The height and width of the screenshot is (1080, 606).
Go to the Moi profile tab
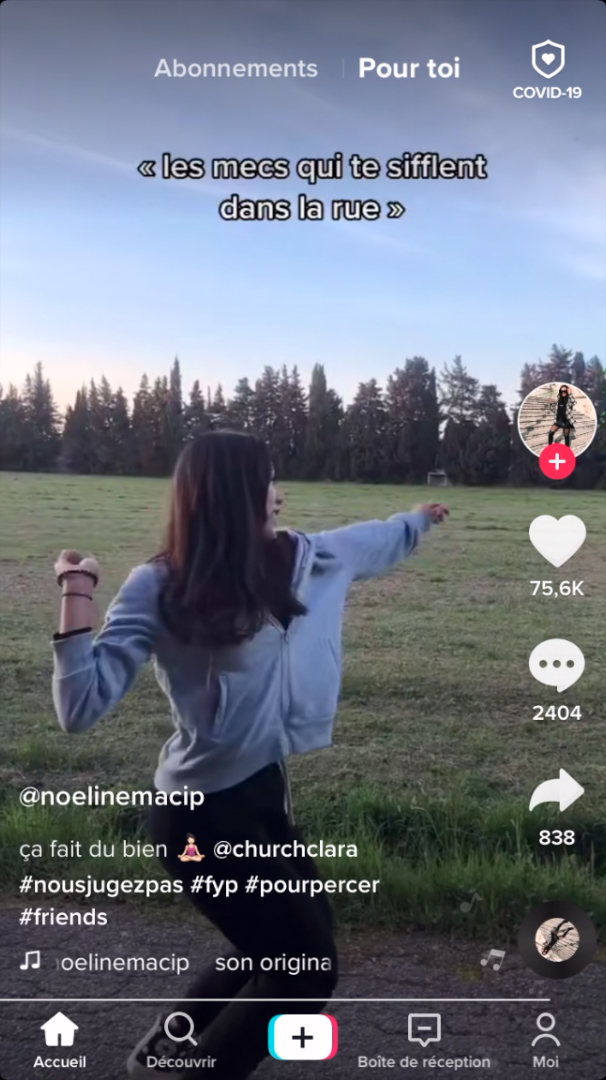click(545, 1040)
